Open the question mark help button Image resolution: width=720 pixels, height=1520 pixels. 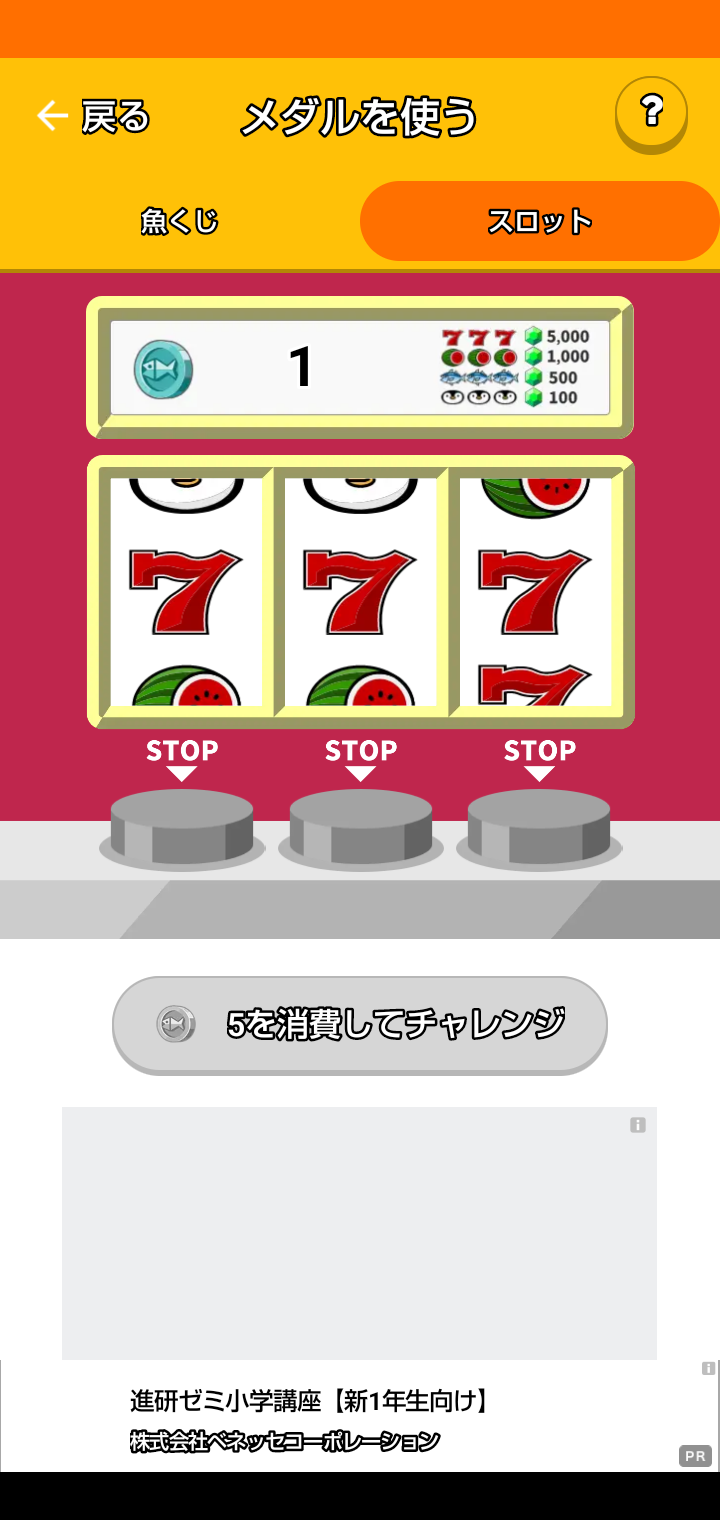[x=651, y=112]
